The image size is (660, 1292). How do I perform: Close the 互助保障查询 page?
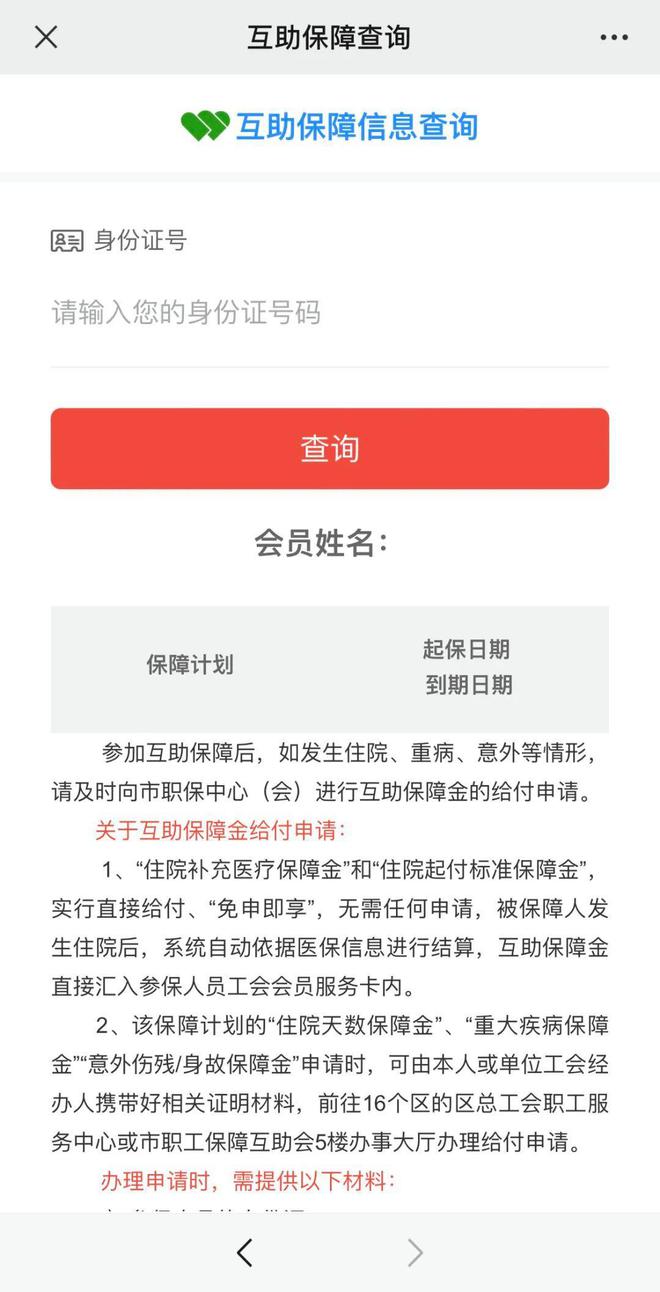[x=46, y=37]
